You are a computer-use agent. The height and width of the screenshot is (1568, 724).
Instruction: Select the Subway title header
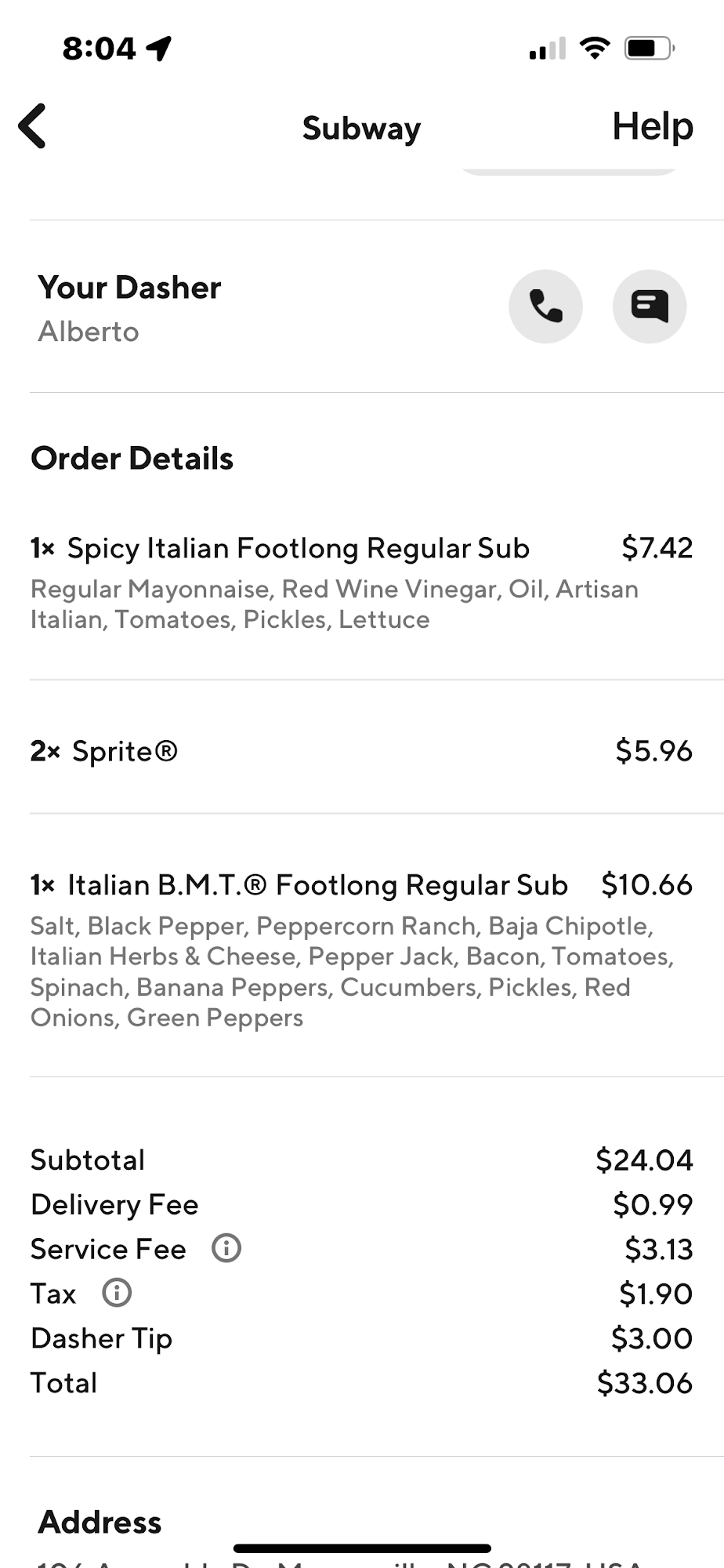(x=361, y=127)
